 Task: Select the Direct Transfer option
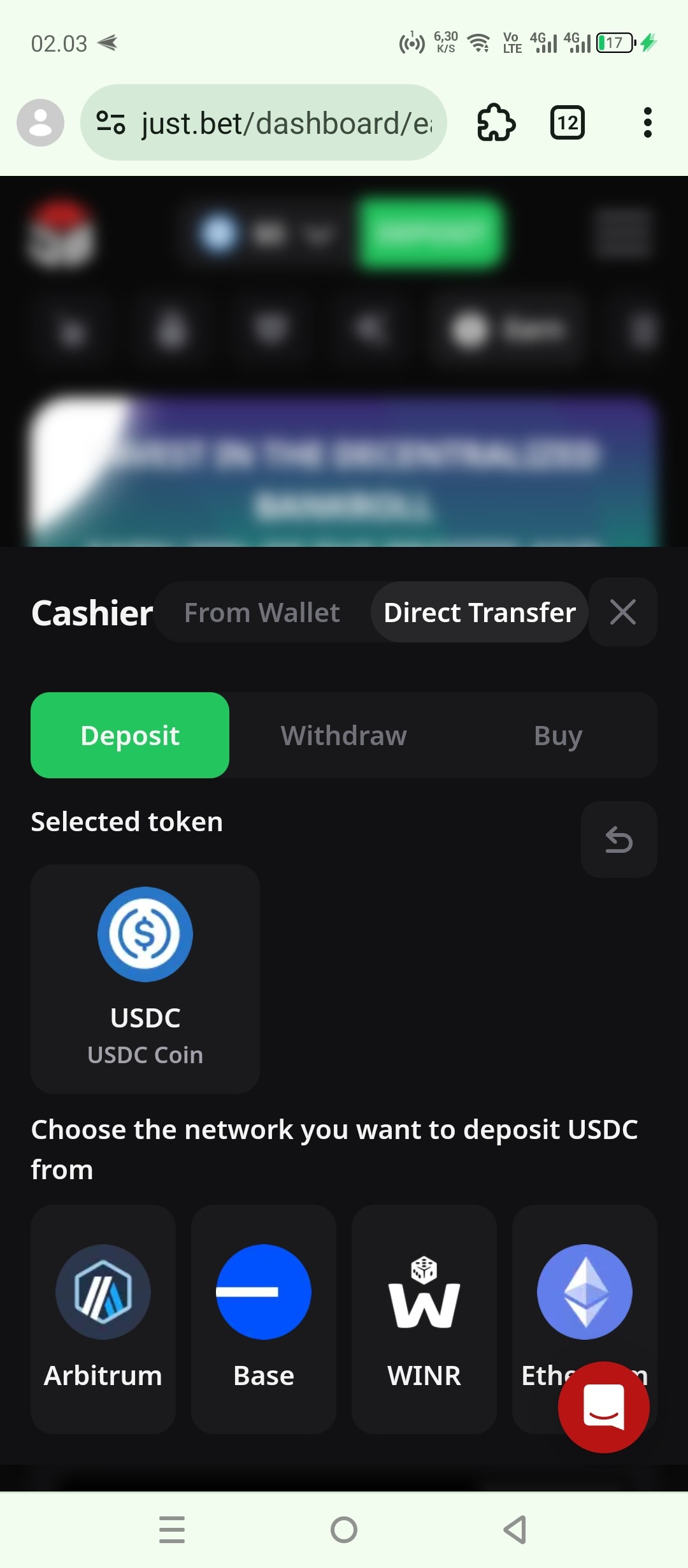[x=479, y=612]
